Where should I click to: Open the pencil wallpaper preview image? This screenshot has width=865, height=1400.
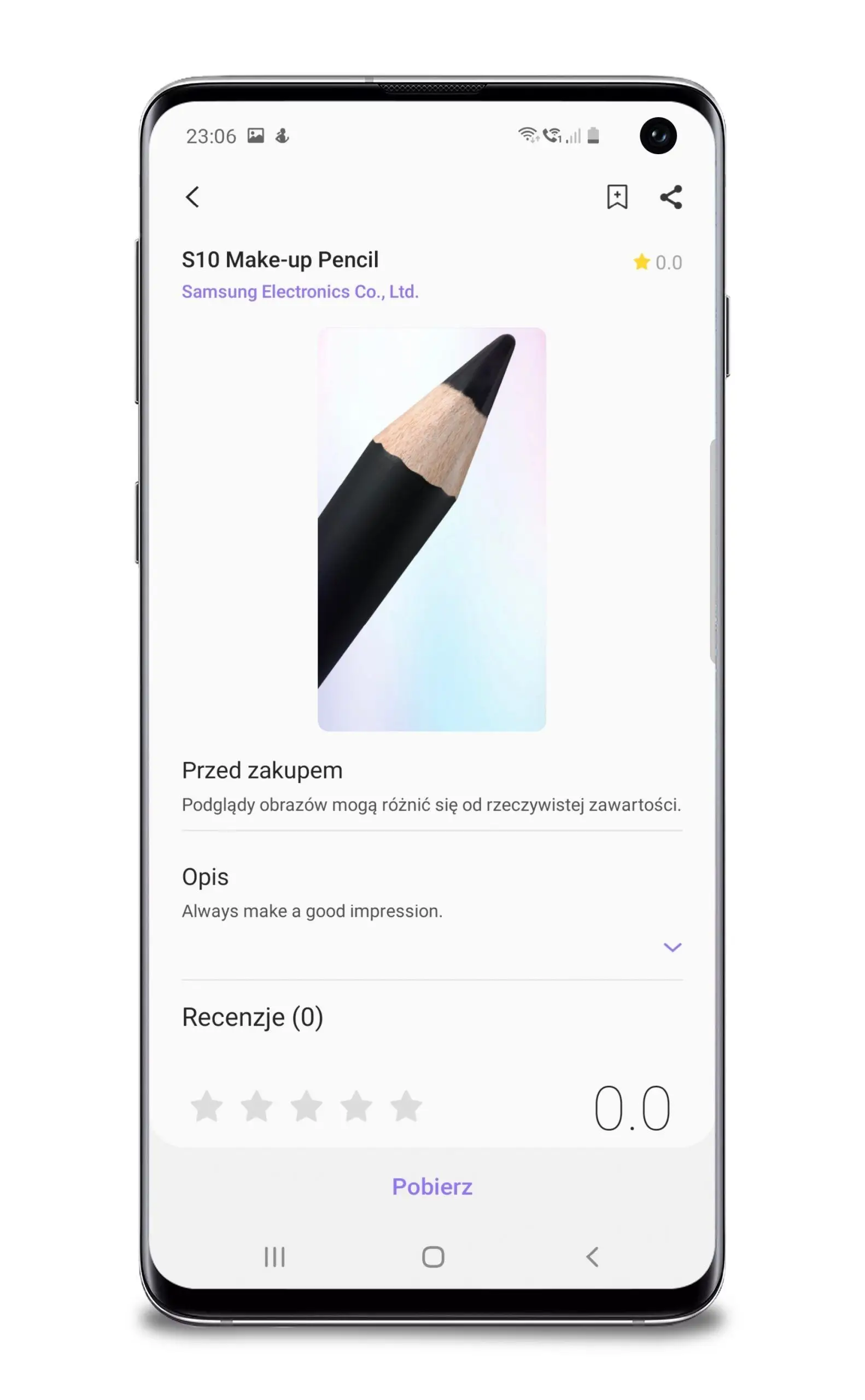(431, 529)
